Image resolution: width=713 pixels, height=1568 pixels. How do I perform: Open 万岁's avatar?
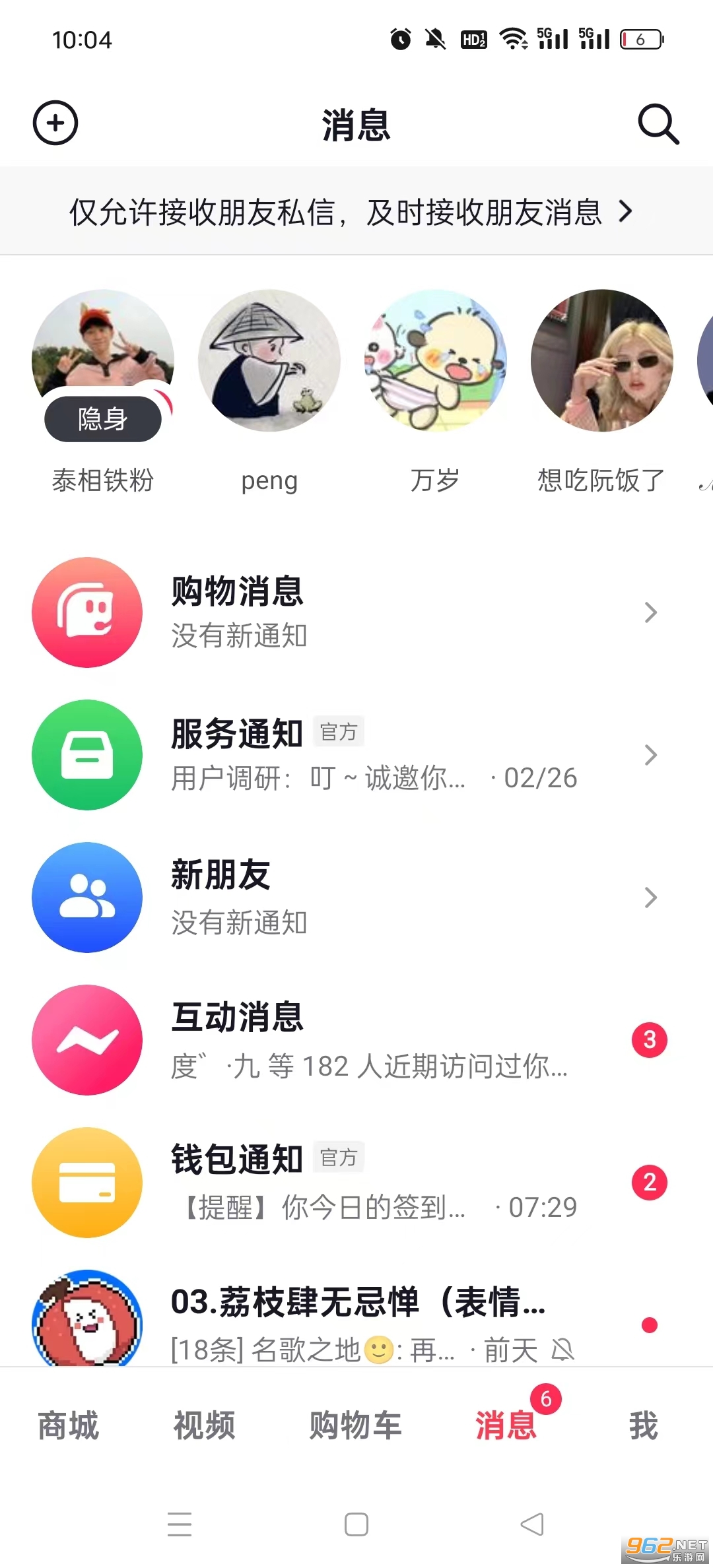tap(435, 360)
